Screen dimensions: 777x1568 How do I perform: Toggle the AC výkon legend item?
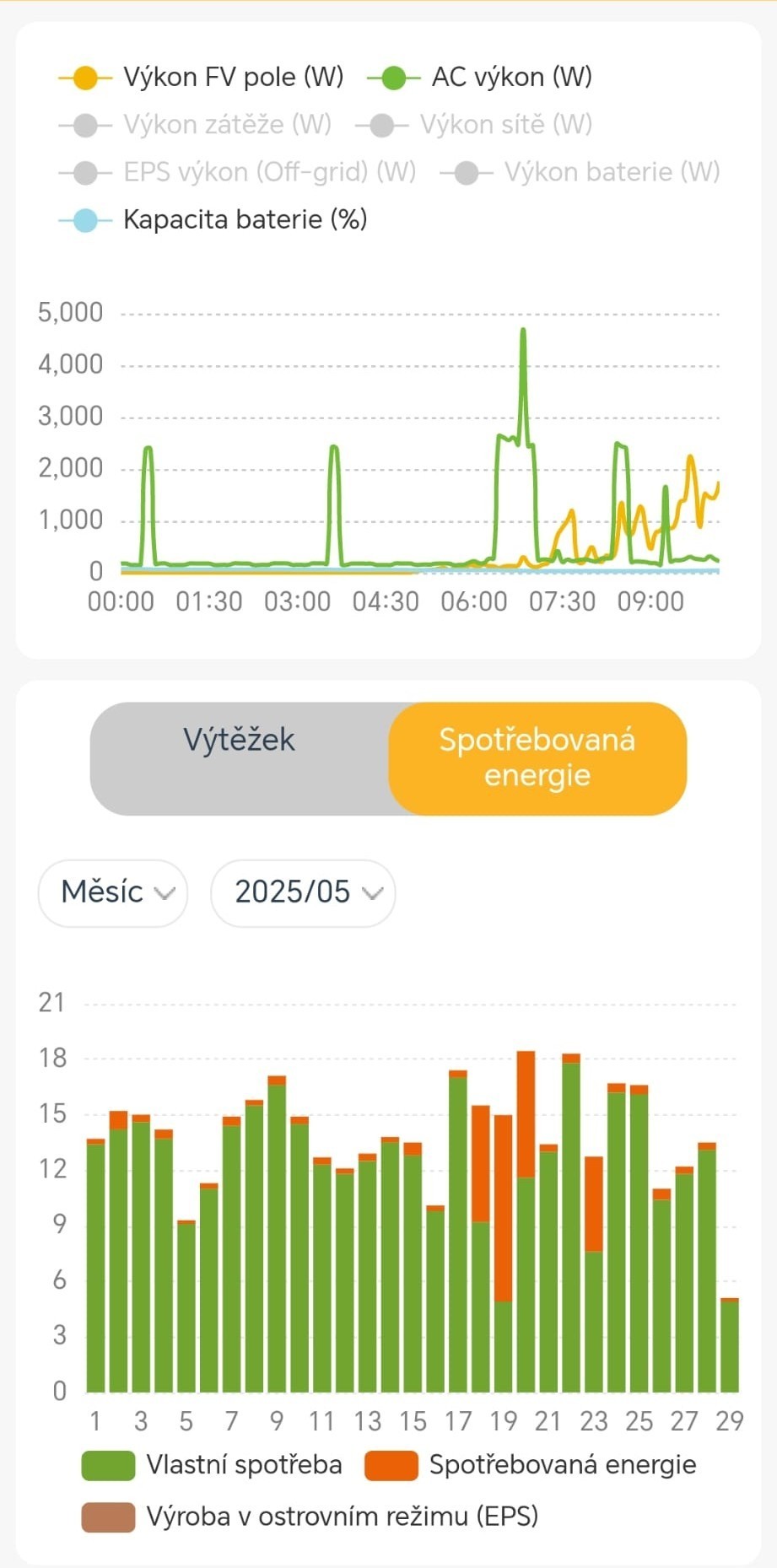click(481, 78)
